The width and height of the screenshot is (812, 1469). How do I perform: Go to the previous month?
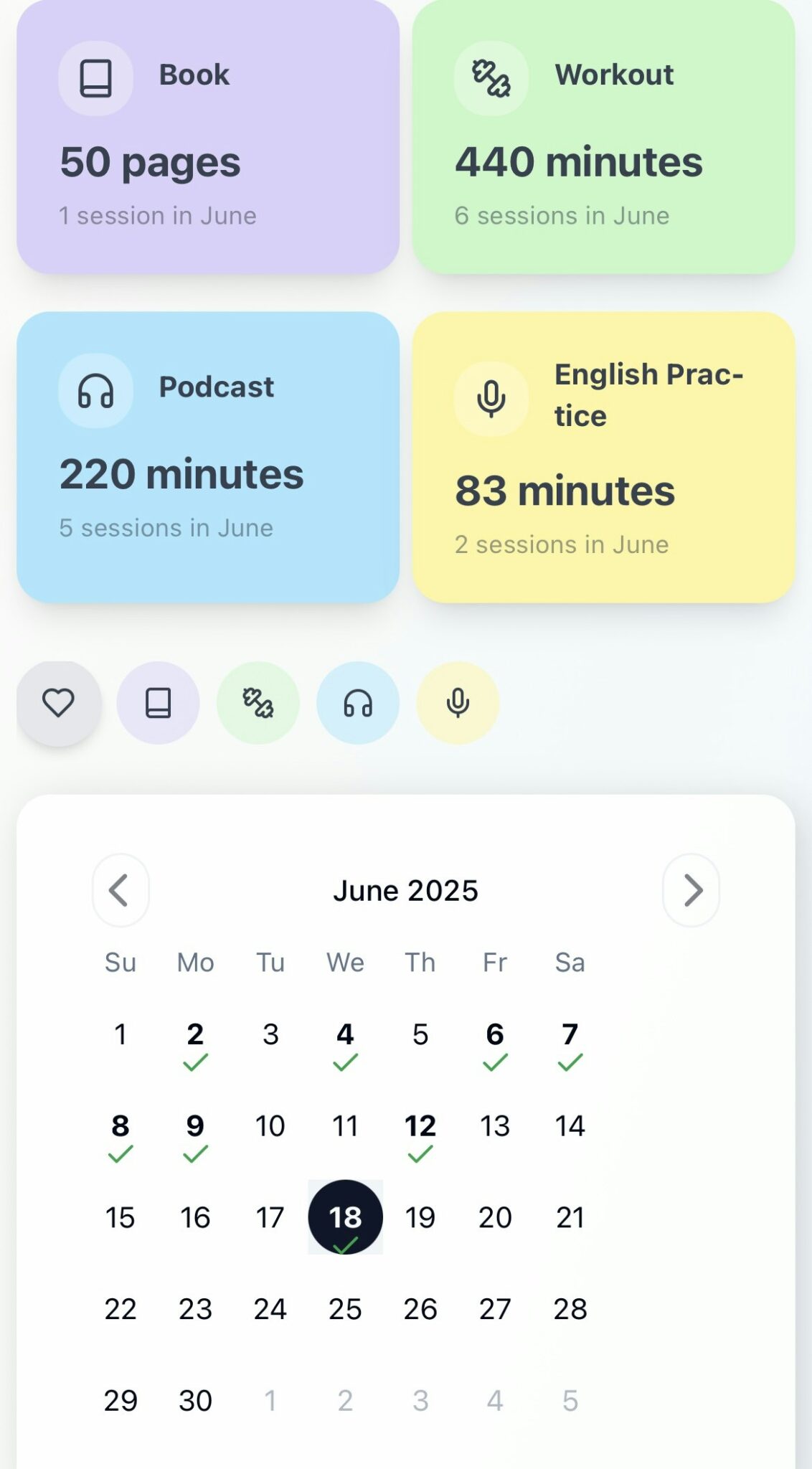(121, 890)
